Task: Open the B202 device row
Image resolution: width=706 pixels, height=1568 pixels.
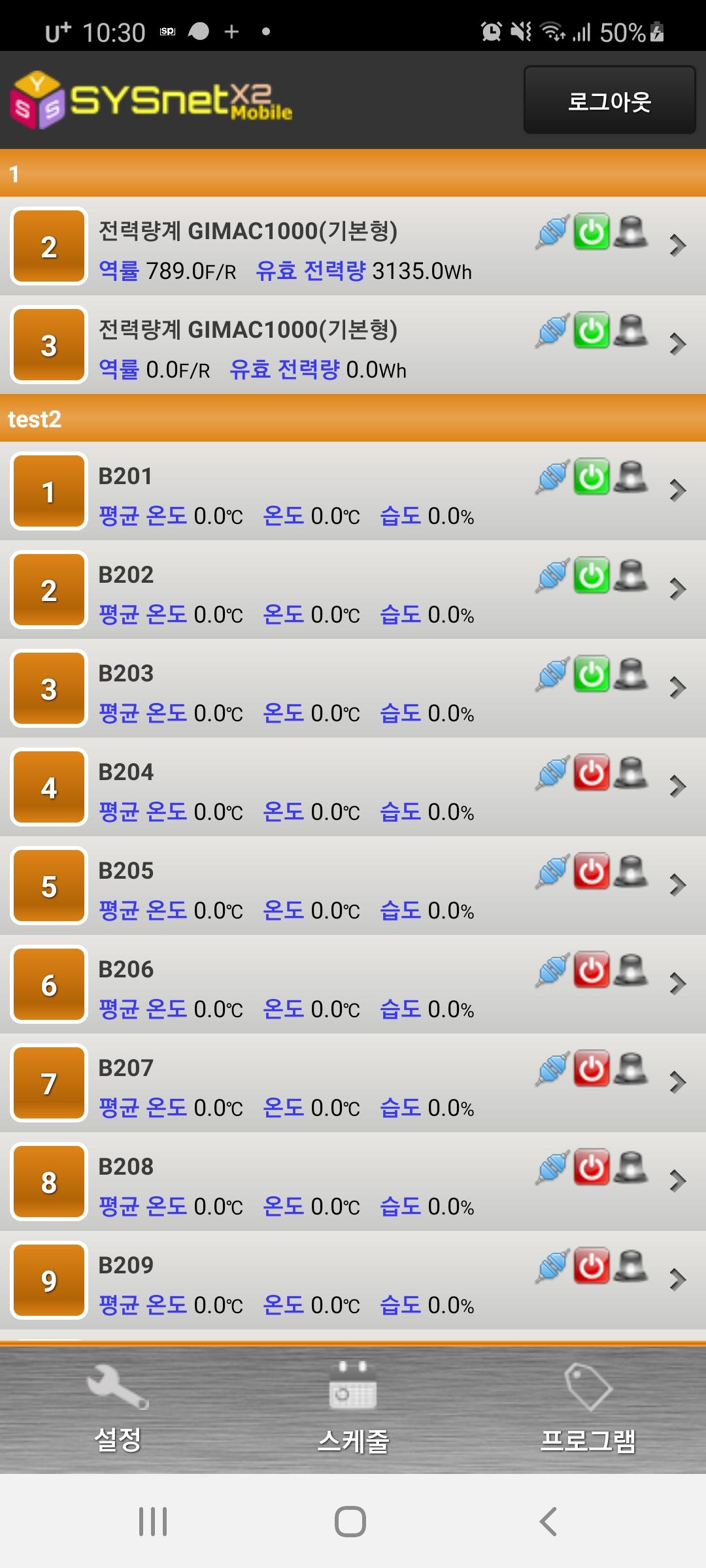Action: [x=353, y=590]
